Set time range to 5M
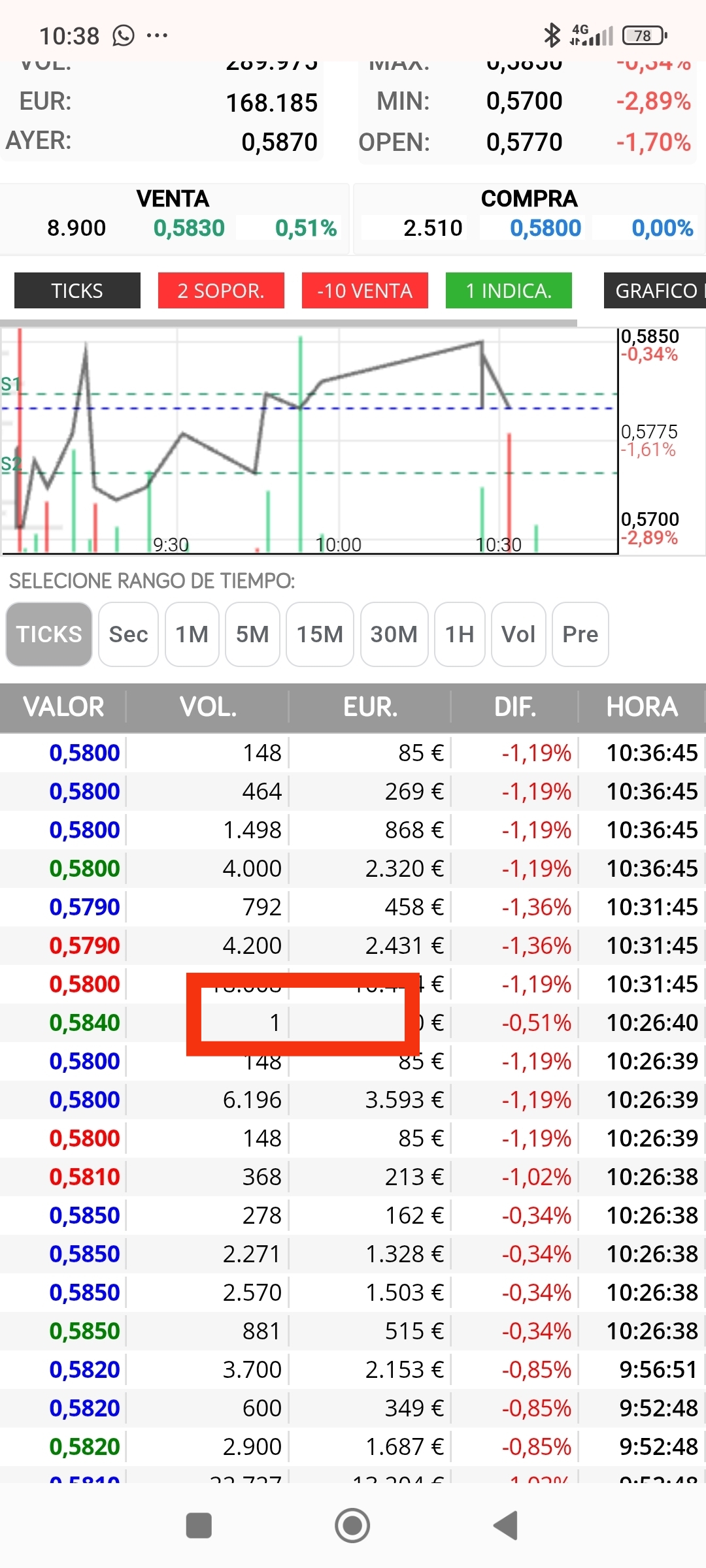This screenshot has width=706, height=1568. tap(252, 634)
